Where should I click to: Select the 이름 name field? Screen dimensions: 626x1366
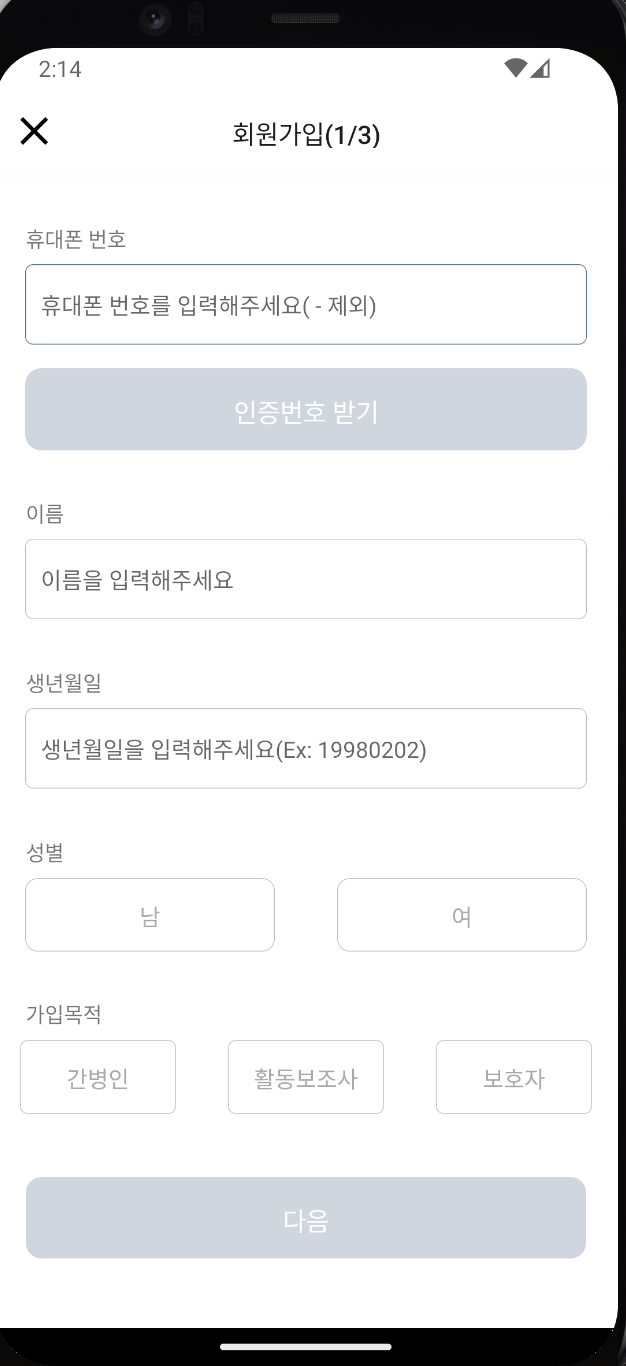click(x=306, y=579)
